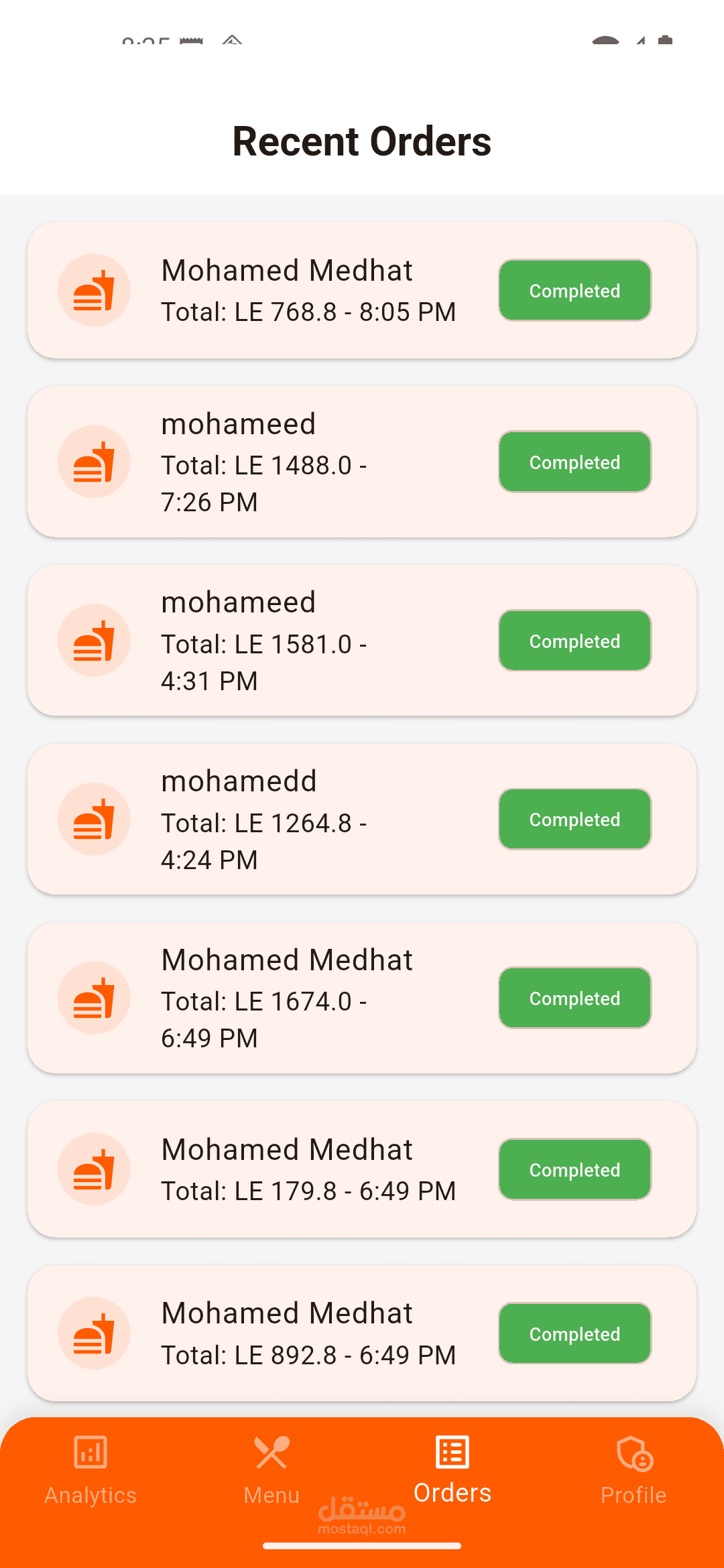724x1568 pixels.
Task: Open Mohamed Medhat's LE 1674.0 order
Action: tap(308, 998)
